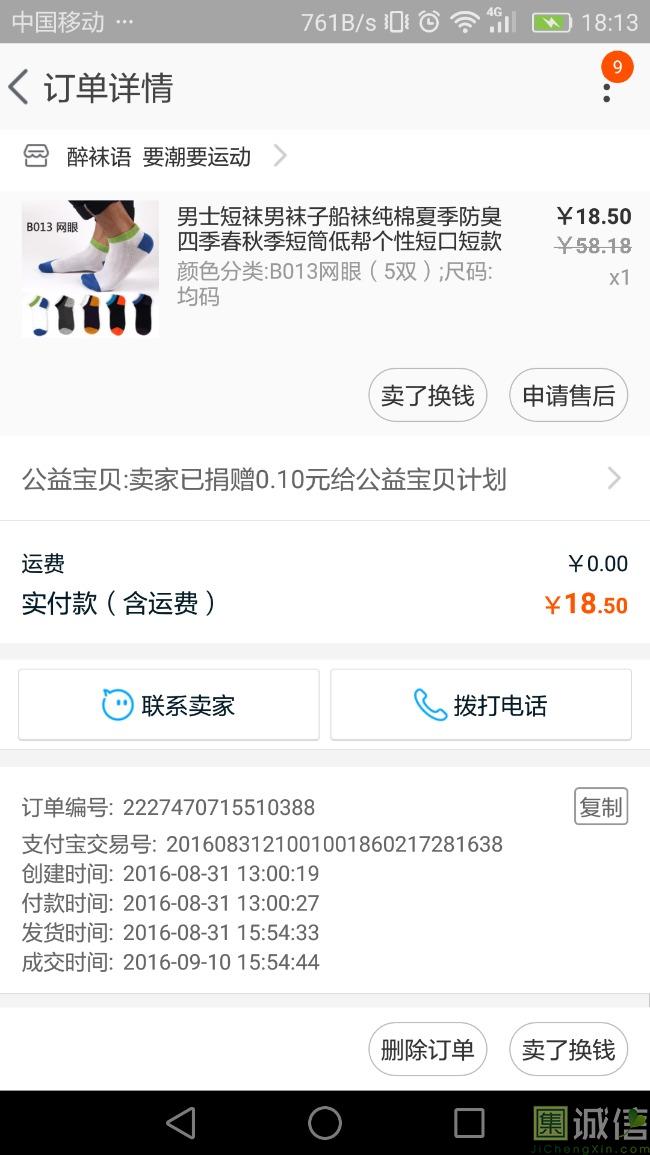Tap the 删除订单 button
Image resolution: width=650 pixels, height=1155 pixels.
tap(427, 1050)
